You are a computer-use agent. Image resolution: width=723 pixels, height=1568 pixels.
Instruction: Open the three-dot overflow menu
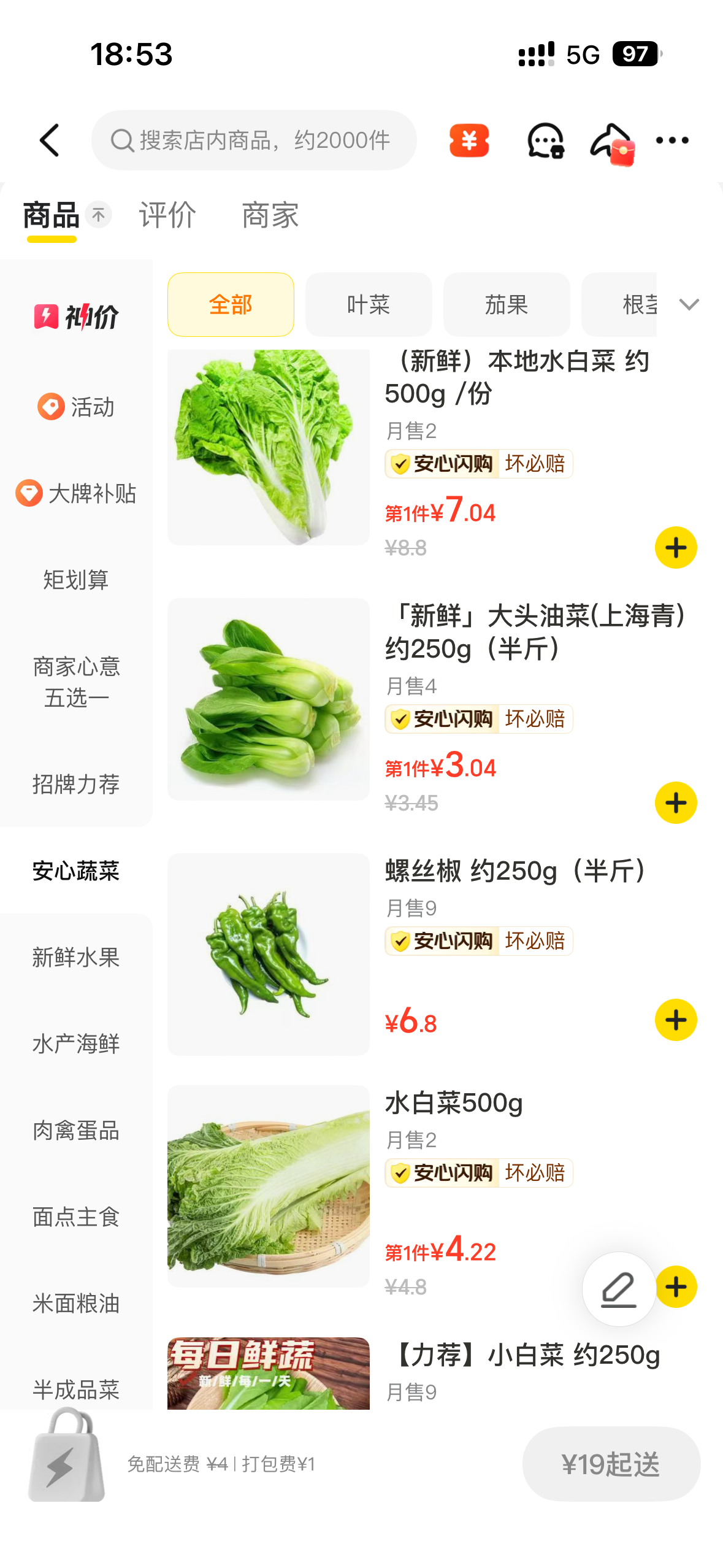point(672,140)
